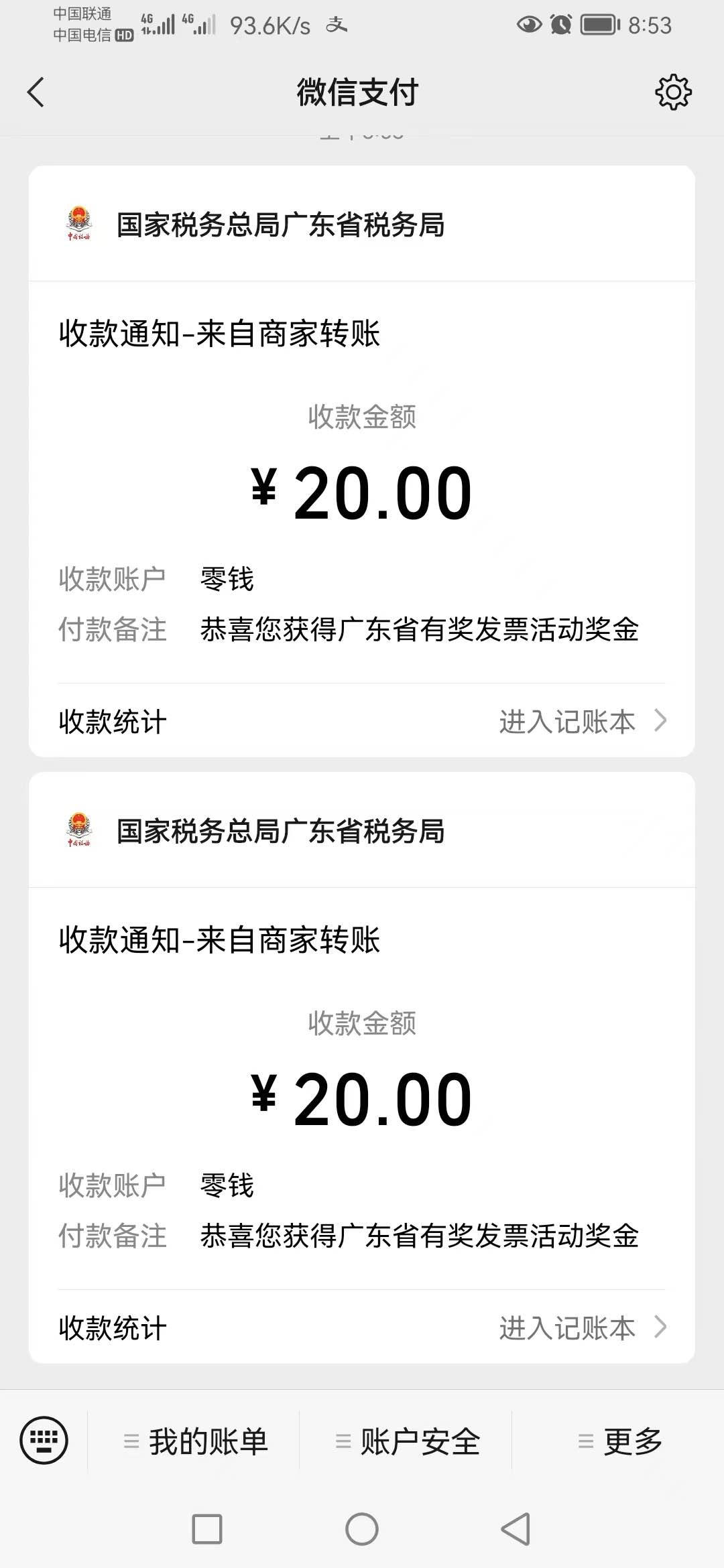
Task: Tap the system home button
Action: tap(362, 1529)
